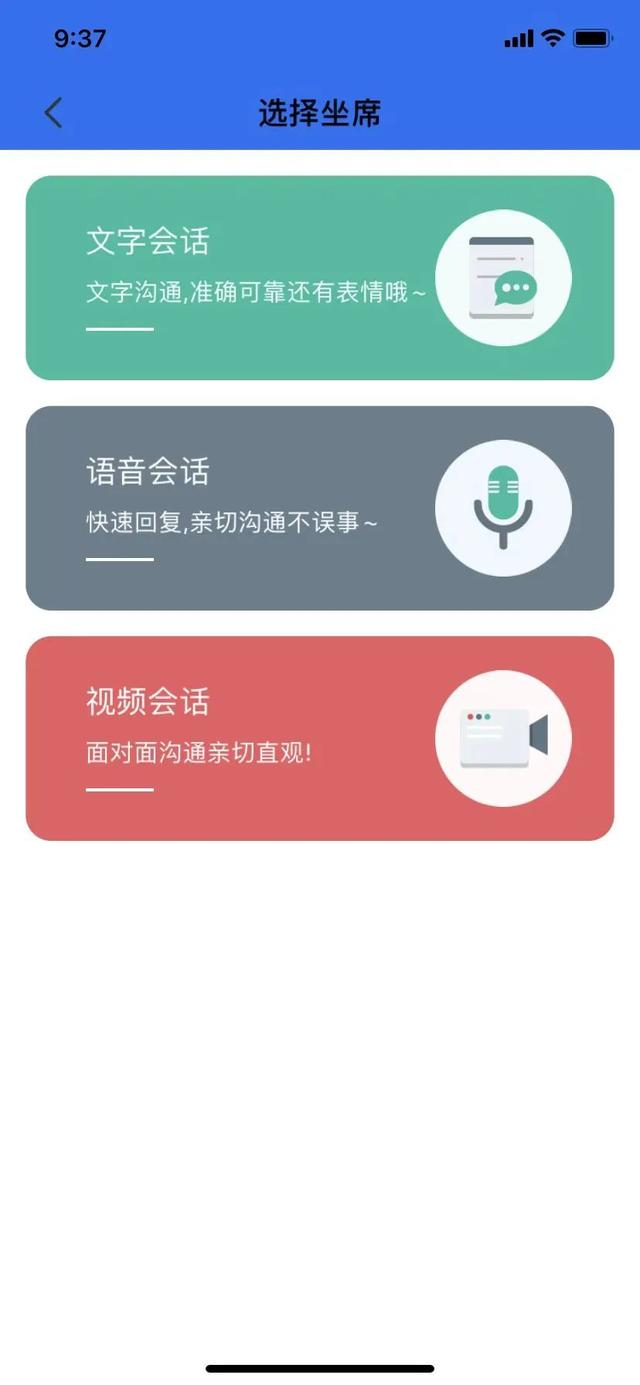The image size is (640, 1385).
Task: Open the 视频会话 video chat card
Action: coord(320,738)
